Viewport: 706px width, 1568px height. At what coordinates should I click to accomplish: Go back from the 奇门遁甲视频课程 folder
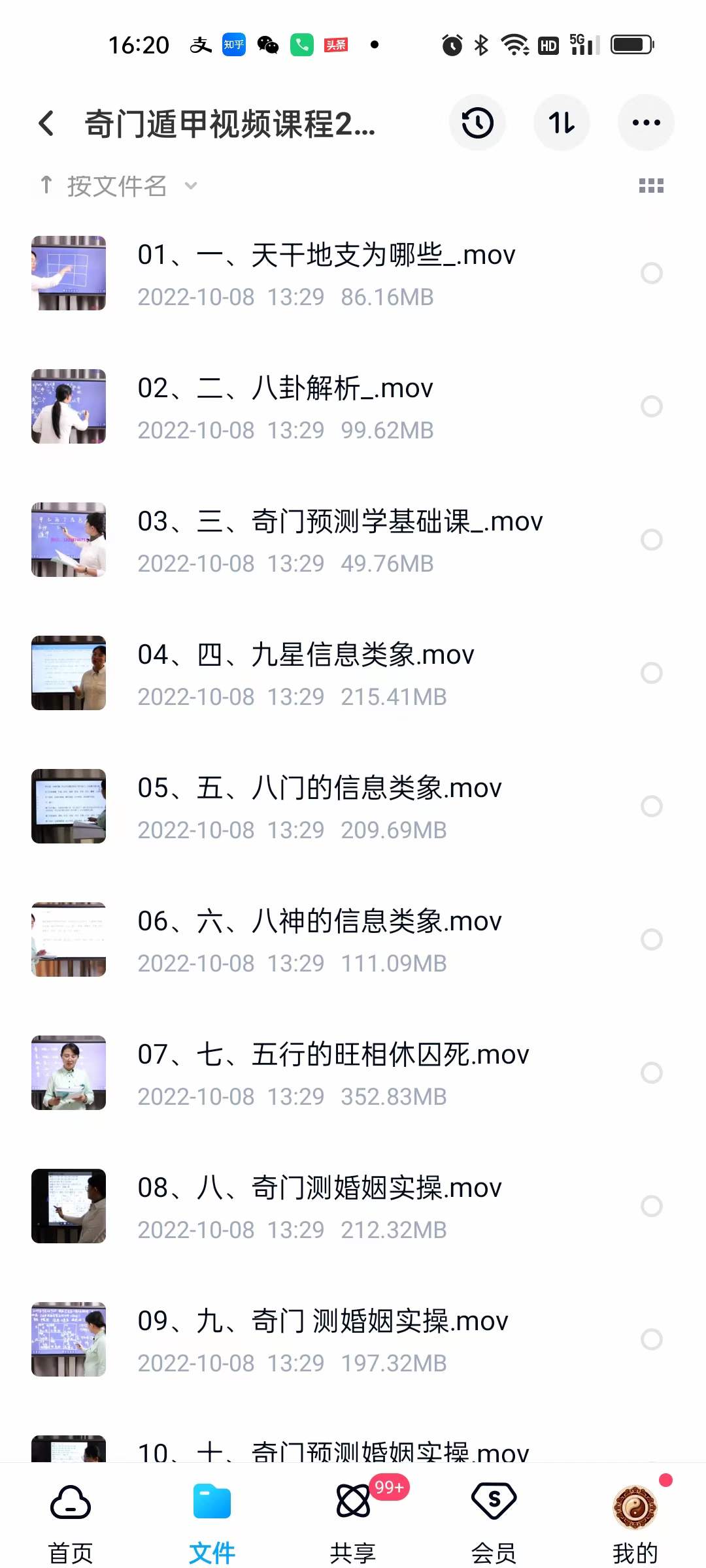(x=46, y=123)
